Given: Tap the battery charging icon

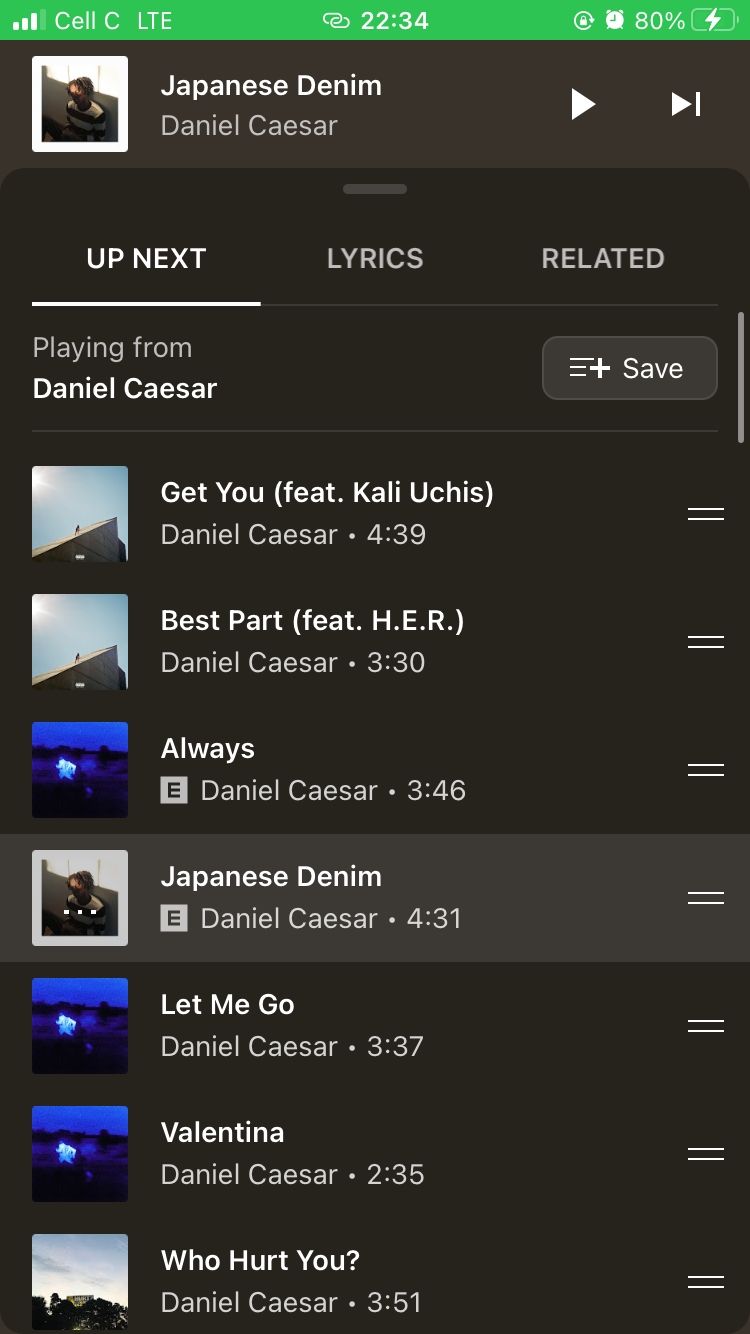Looking at the screenshot, I should pyautogui.click(x=713, y=19).
